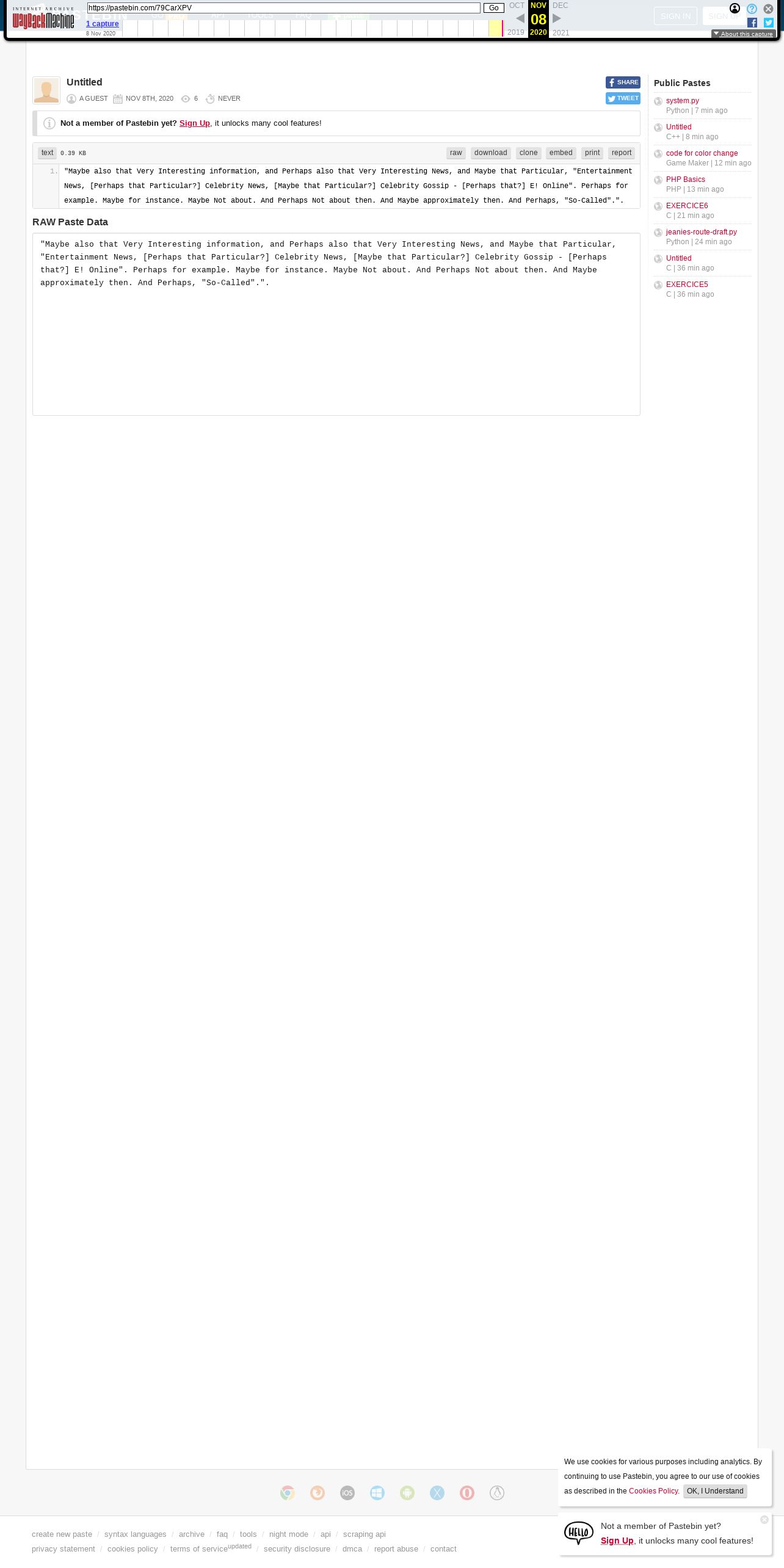Share paste on Facebook
784x1568 pixels.
tap(623, 82)
